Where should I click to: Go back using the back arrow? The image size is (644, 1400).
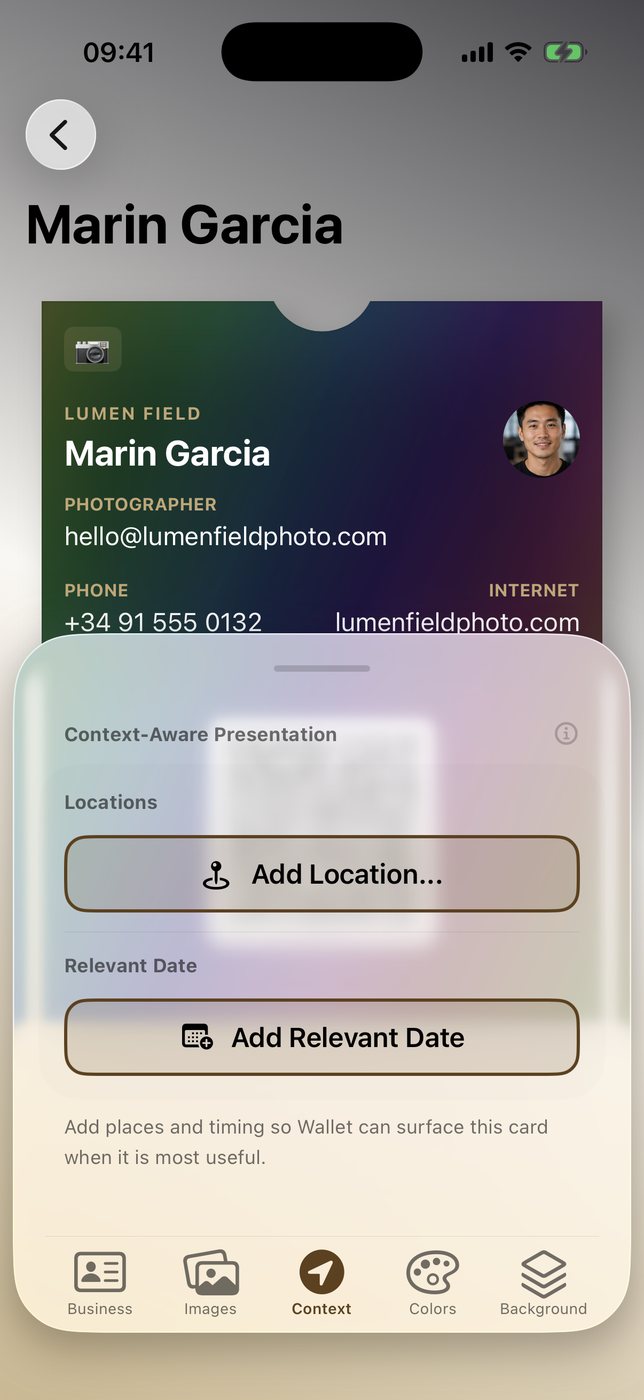pyautogui.click(x=60, y=134)
